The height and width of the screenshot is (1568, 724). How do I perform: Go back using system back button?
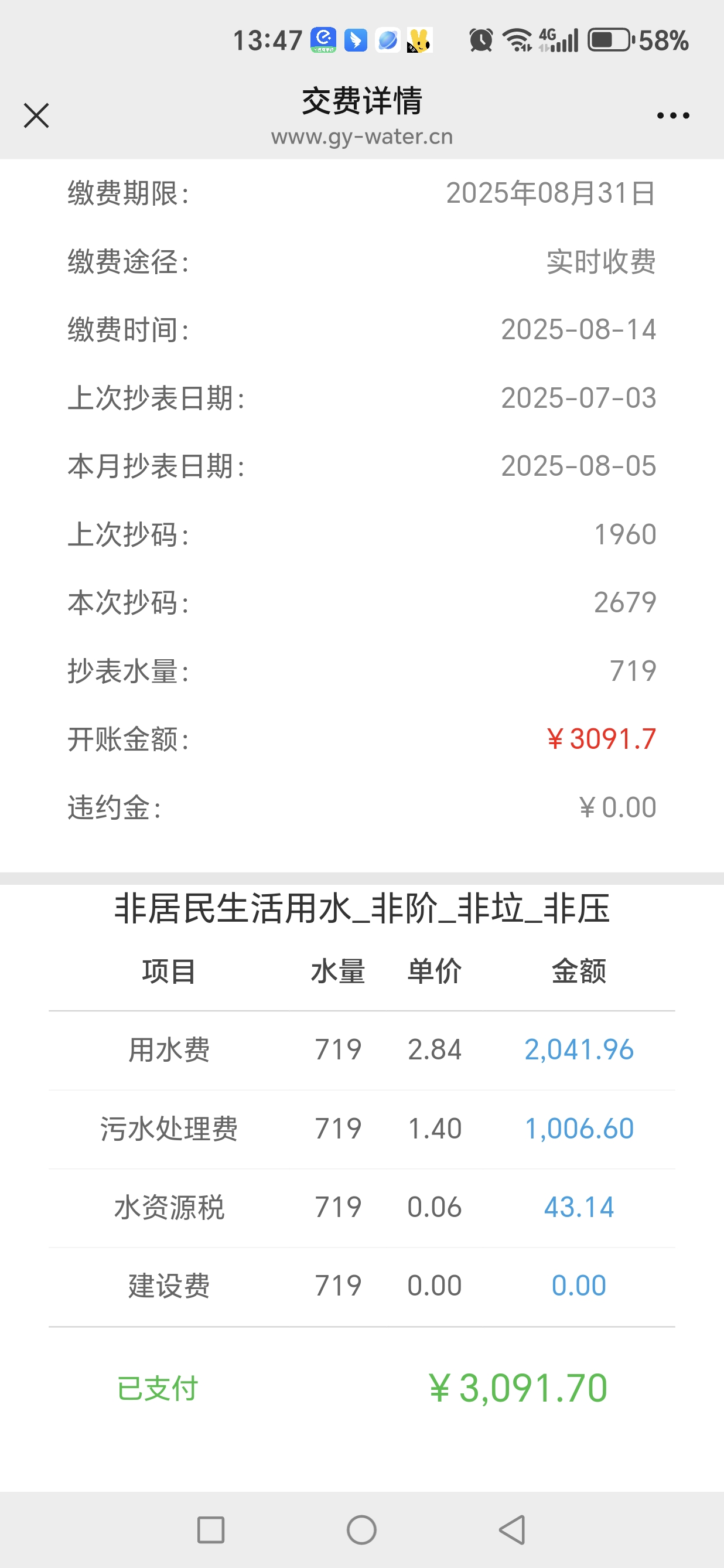click(x=513, y=1529)
